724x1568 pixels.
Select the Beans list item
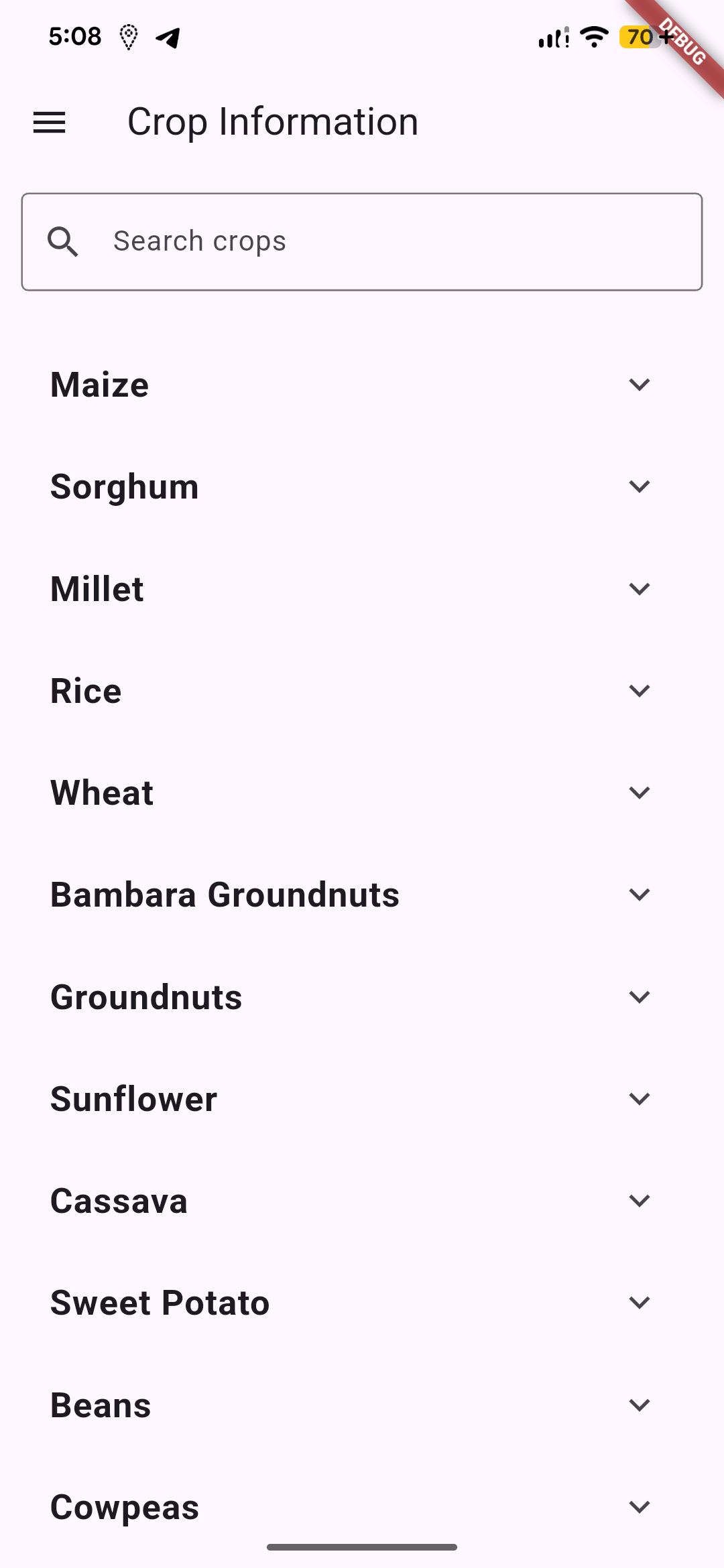pos(362,1405)
